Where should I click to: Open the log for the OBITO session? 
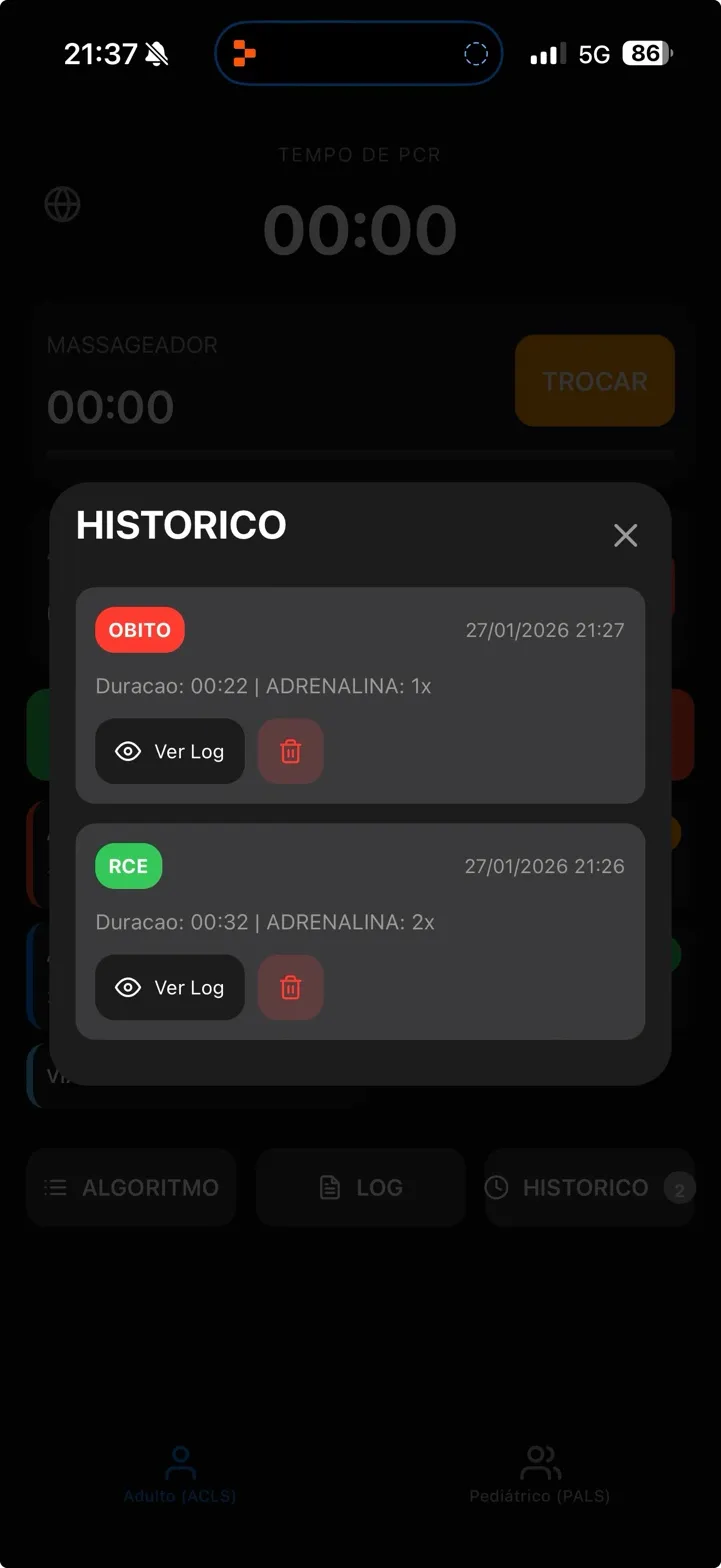click(169, 751)
